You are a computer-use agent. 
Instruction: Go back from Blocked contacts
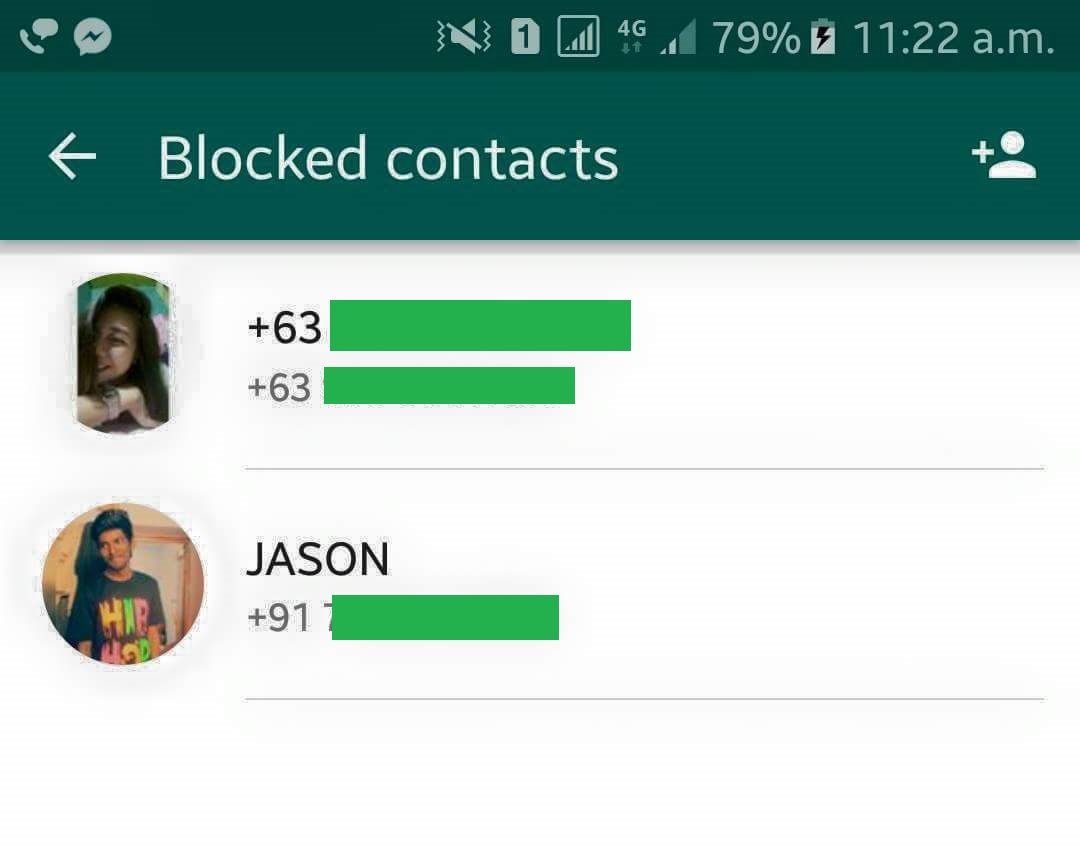coord(73,157)
